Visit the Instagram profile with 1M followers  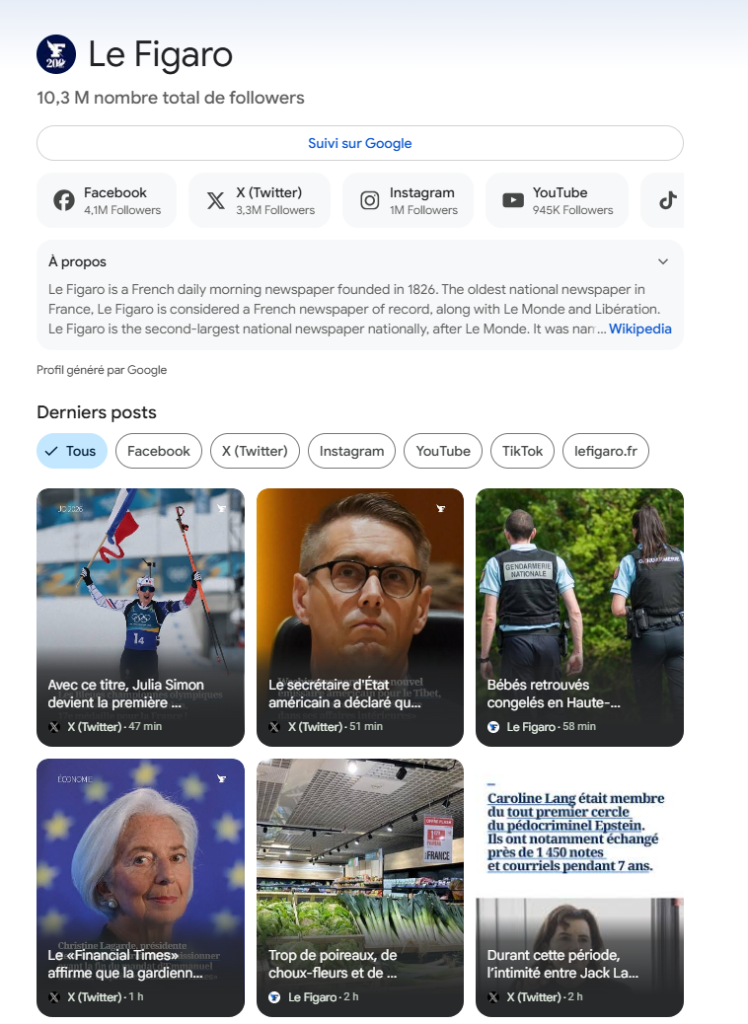[408, 201]
